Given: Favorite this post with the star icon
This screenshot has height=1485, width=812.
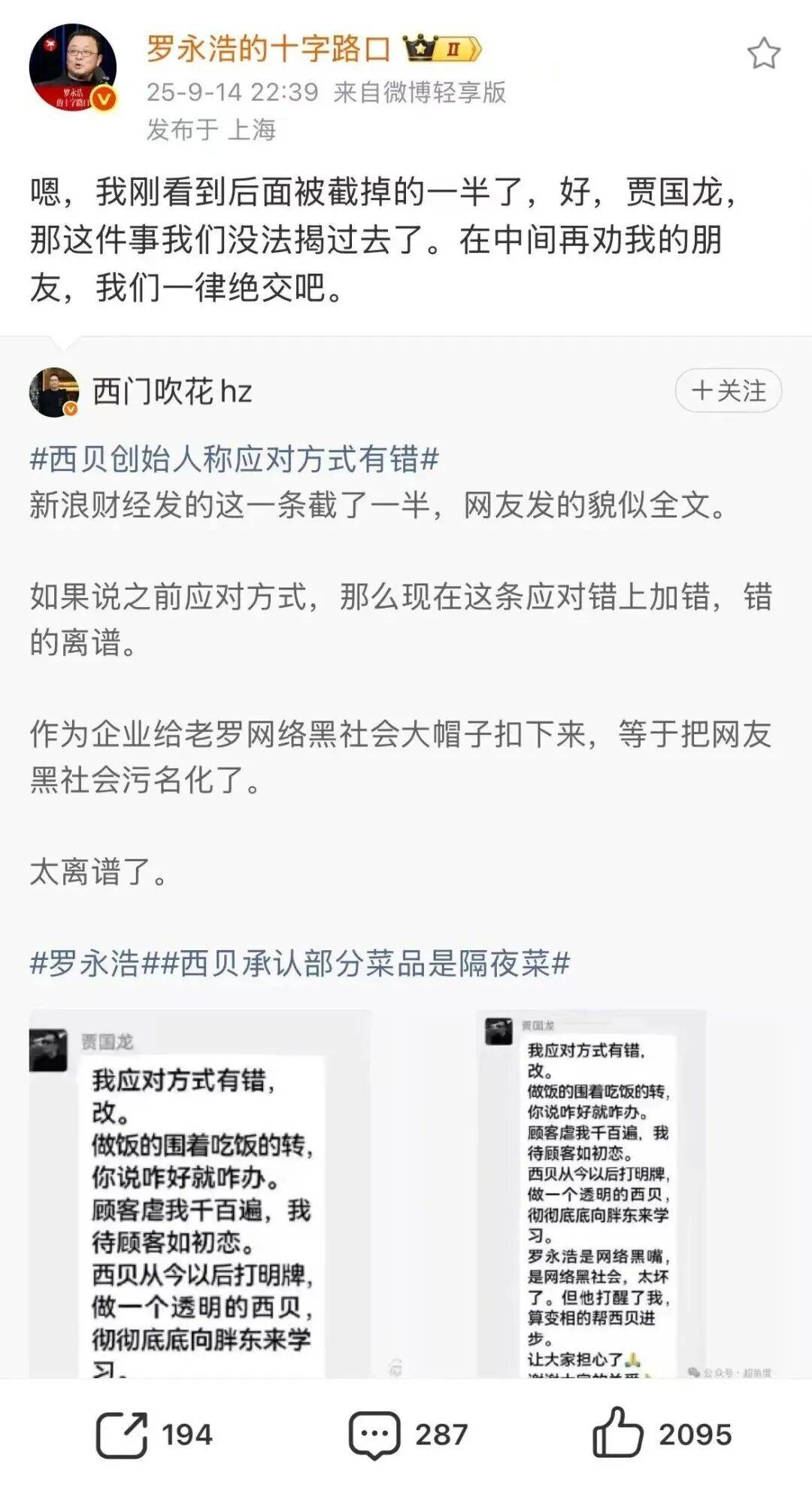Looking at the screenshot, I should click(x=763, y=53).
